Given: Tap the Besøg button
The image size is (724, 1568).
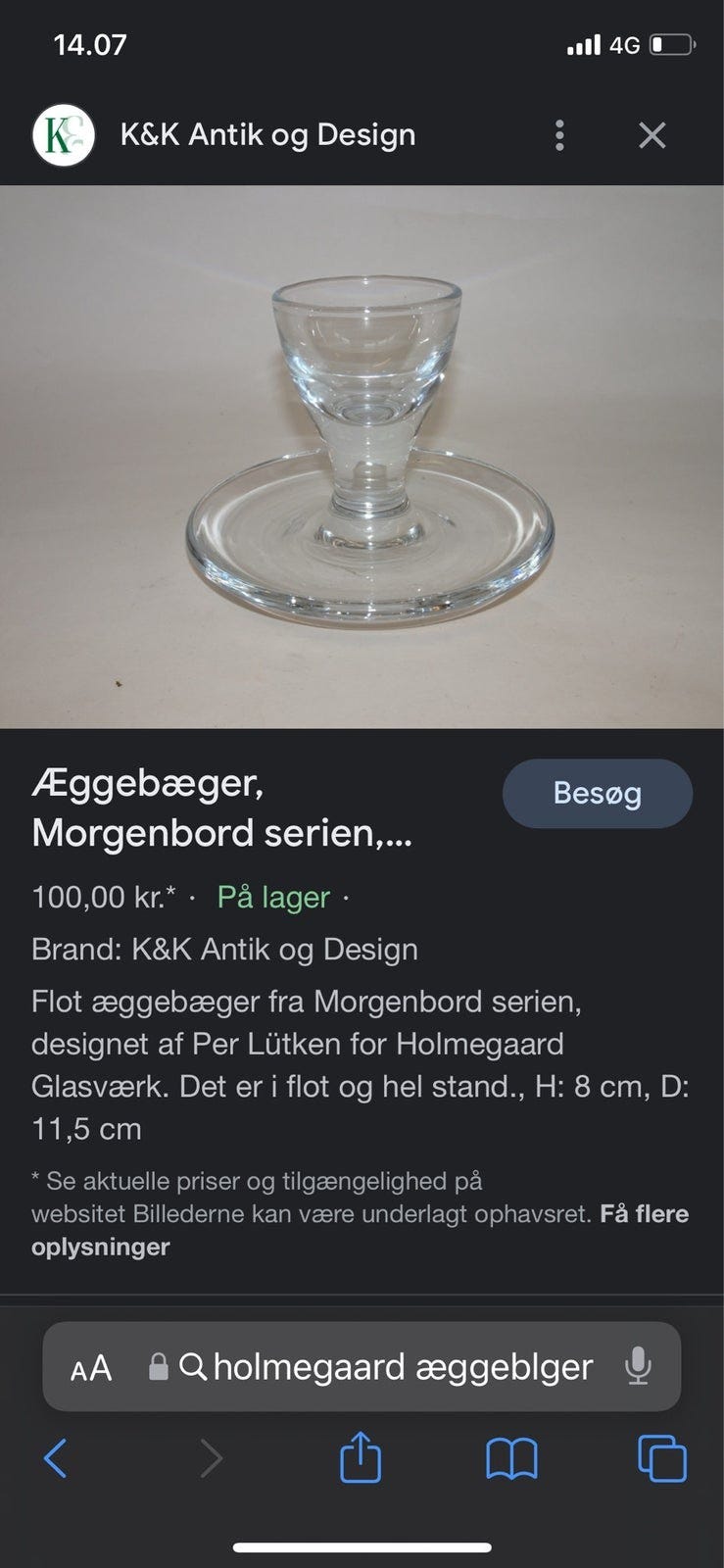Looking at the screenshot, I should [597, 794].
